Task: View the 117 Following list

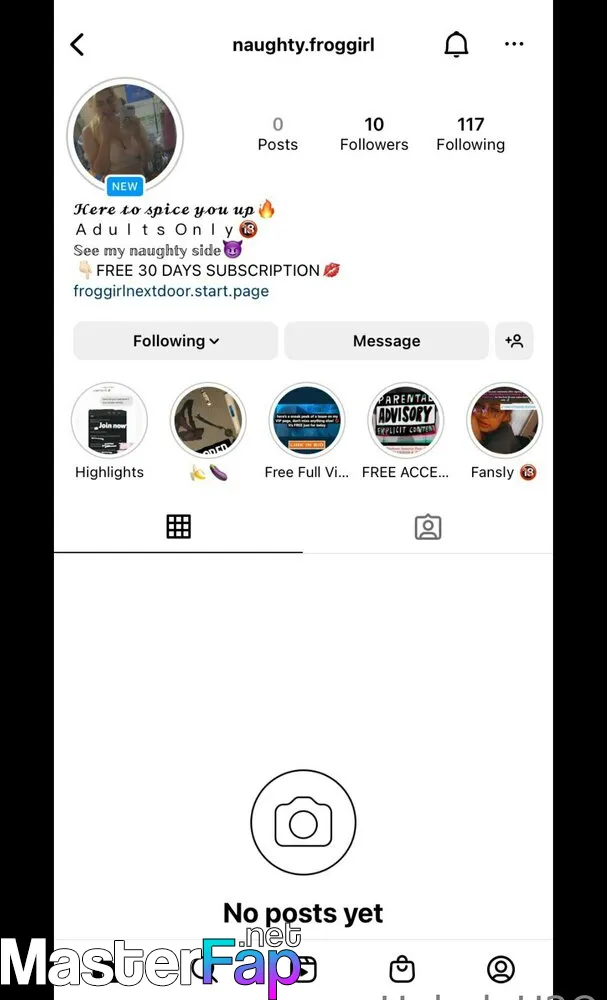Action: (x=471, y=134)
